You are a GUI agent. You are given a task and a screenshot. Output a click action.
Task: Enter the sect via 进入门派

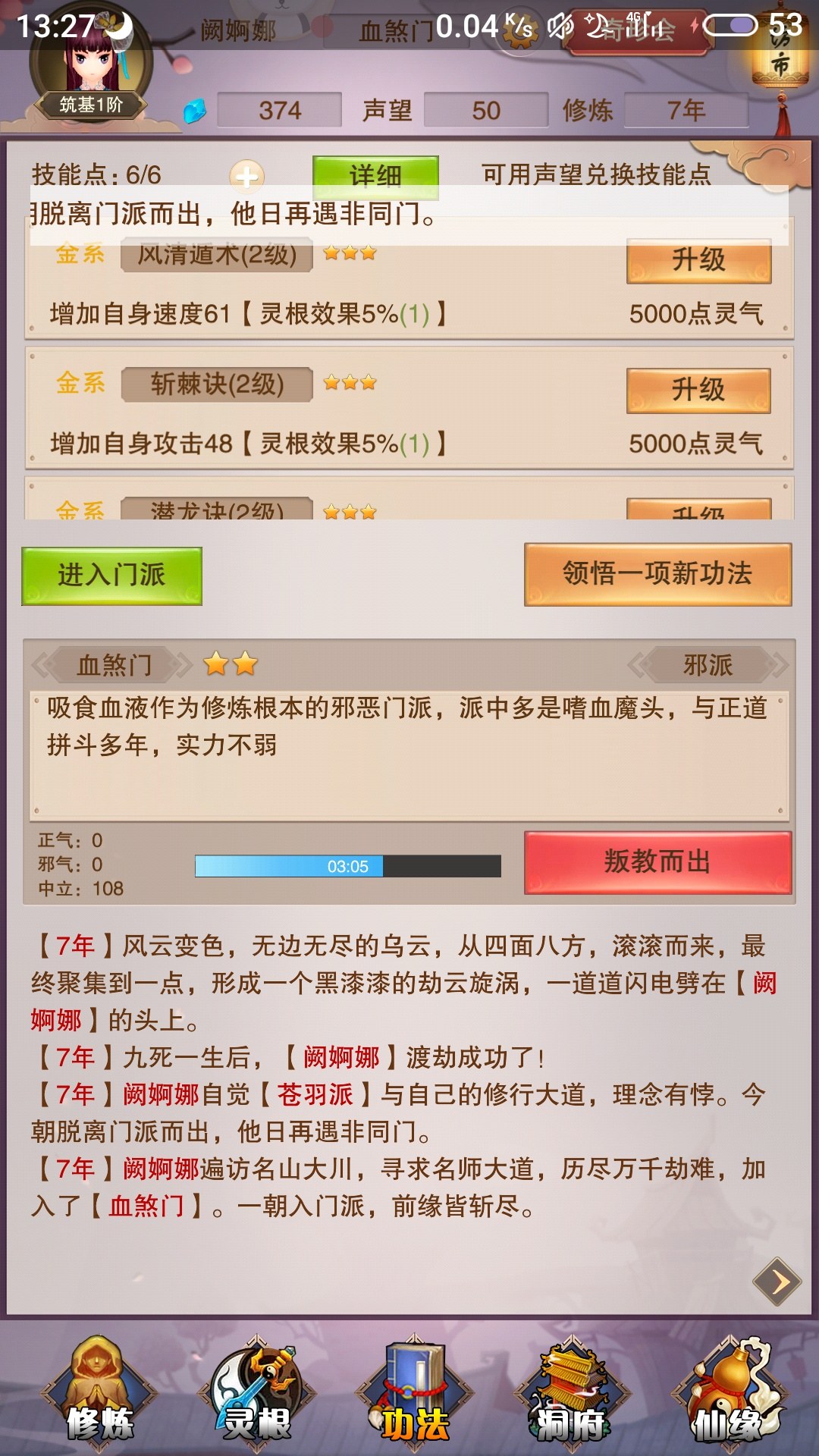[111, 576]
